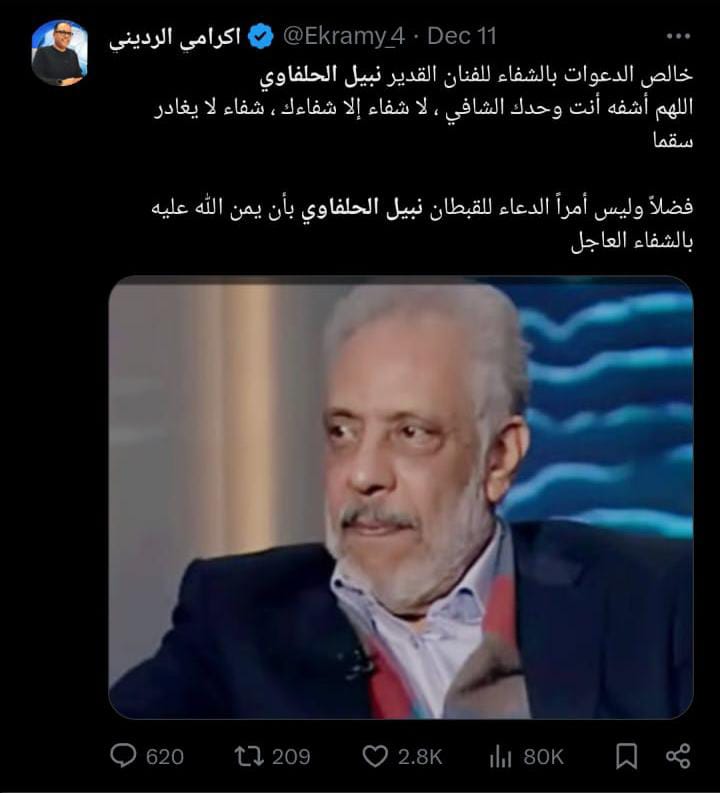Bookmark this tweet

point(627,756)
